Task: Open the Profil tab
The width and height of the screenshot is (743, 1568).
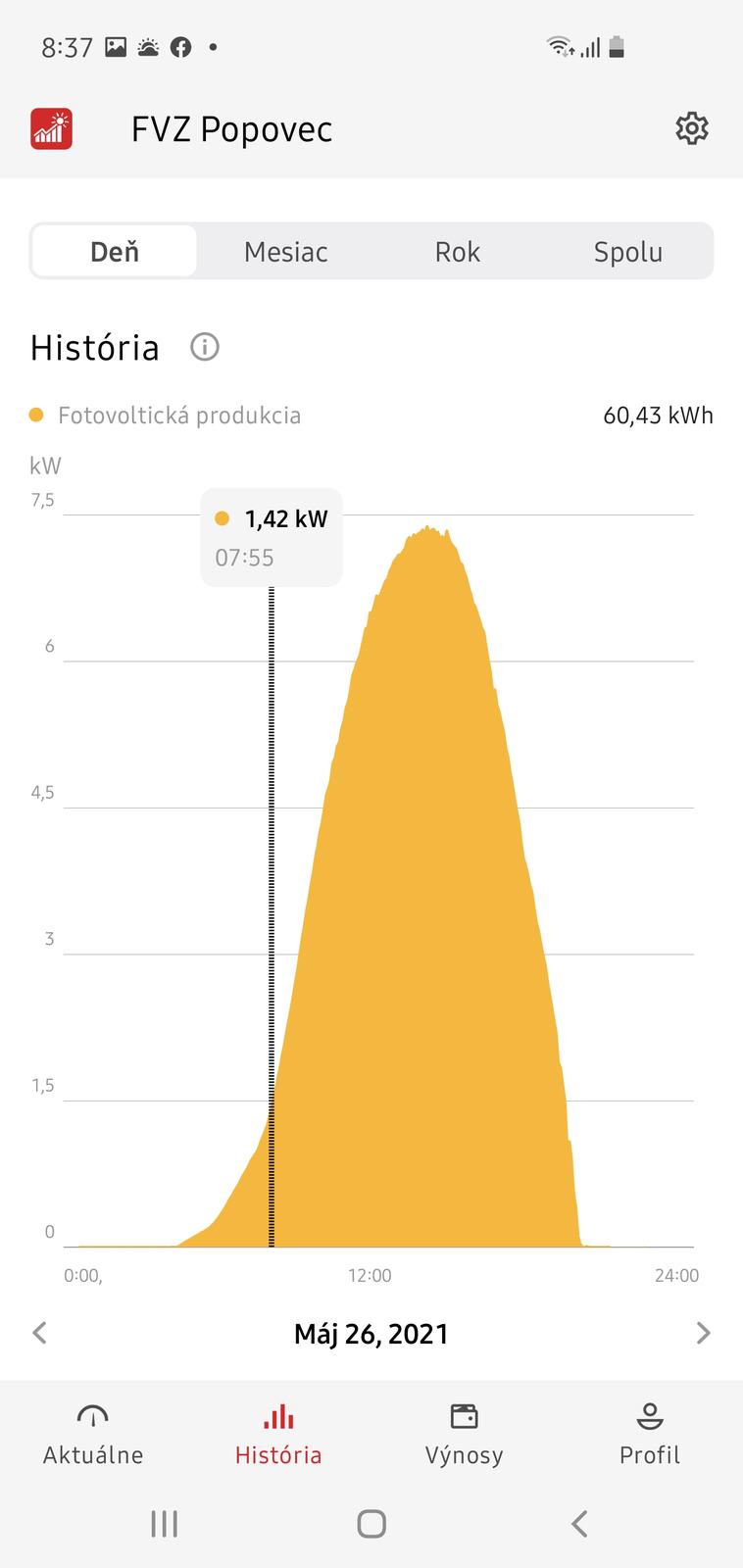Action: tap(649, 1434)
